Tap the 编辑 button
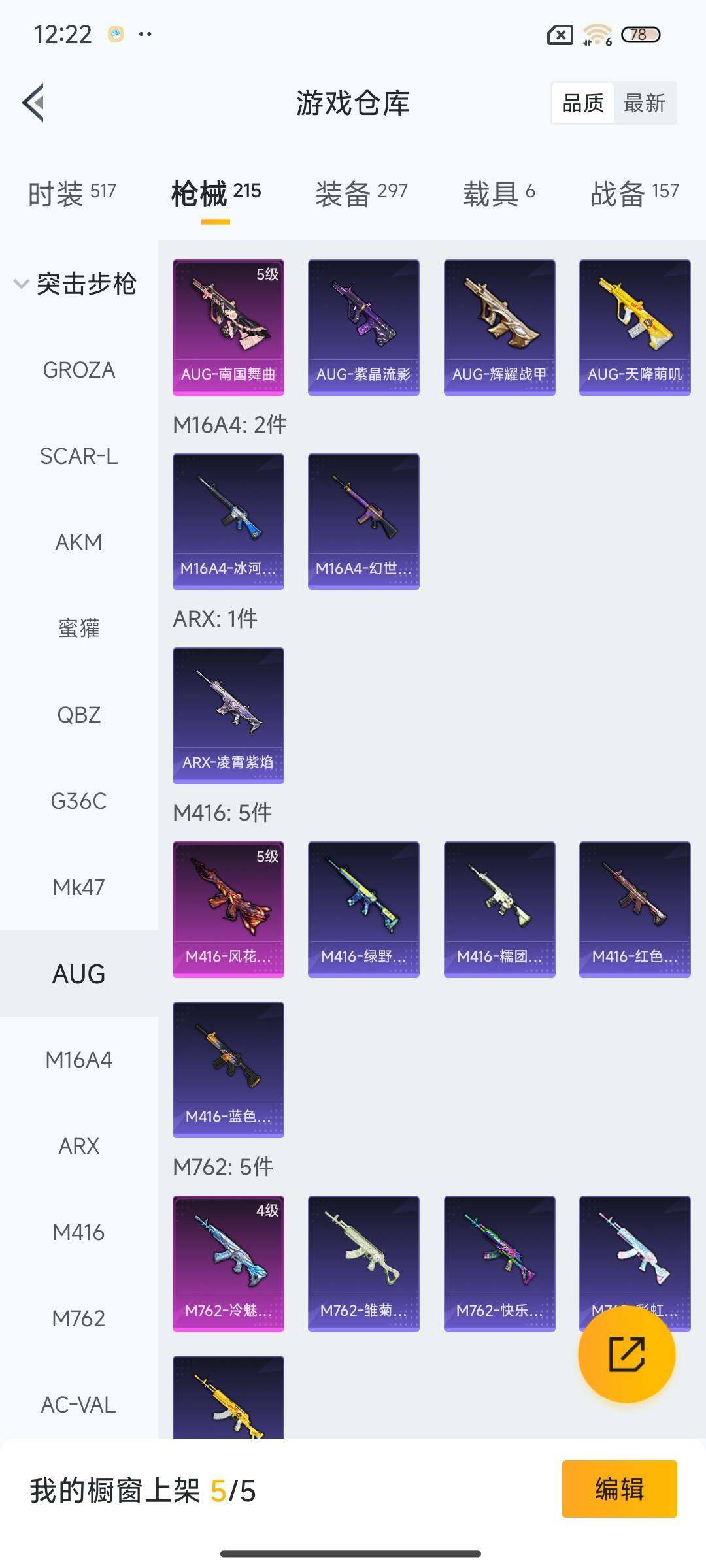The image size is (706, 1568). coord(619,1489)
